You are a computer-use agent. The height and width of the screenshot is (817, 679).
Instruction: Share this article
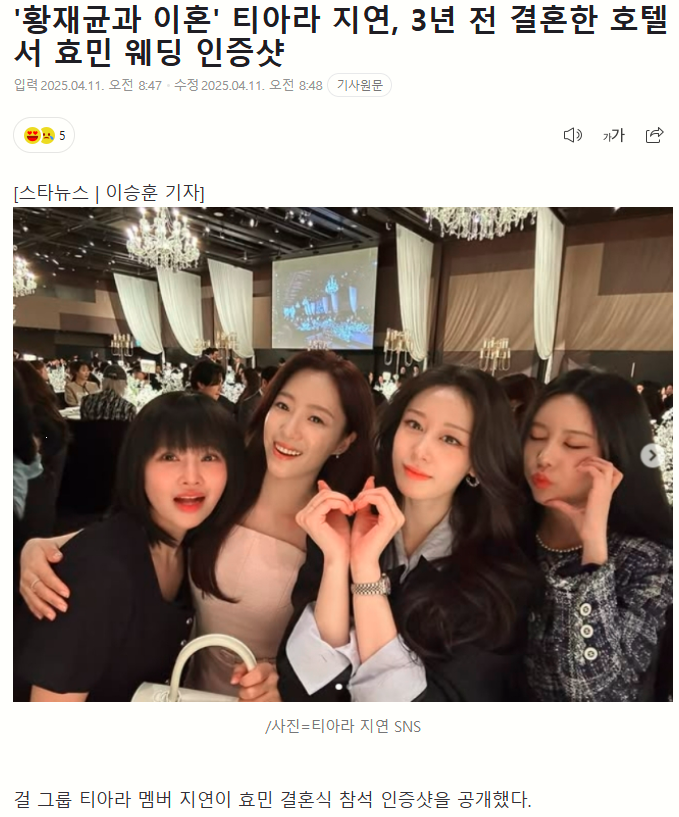655,135
